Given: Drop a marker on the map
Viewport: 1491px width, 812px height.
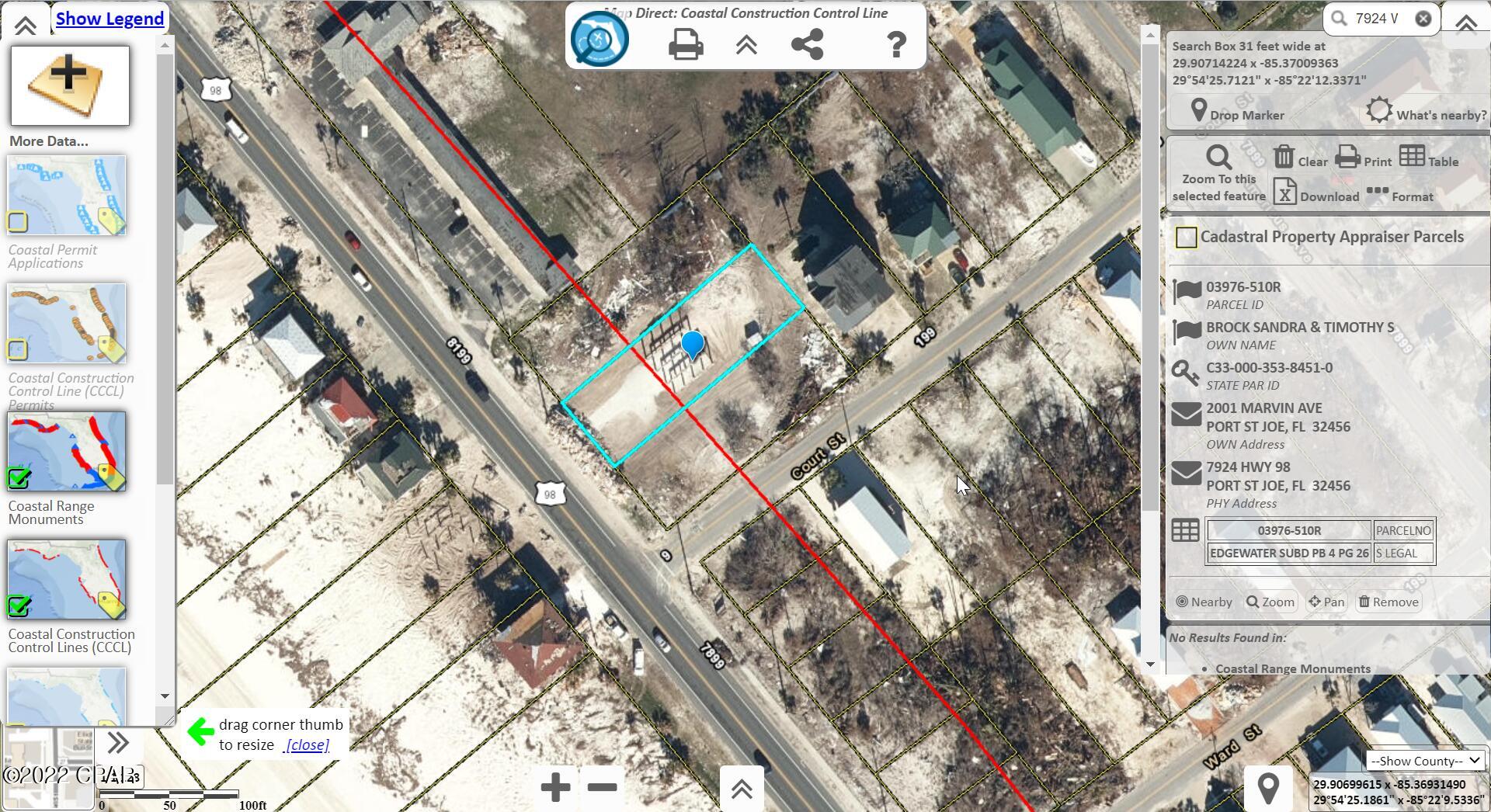Looking at the screenshot, I should 1236,113.
